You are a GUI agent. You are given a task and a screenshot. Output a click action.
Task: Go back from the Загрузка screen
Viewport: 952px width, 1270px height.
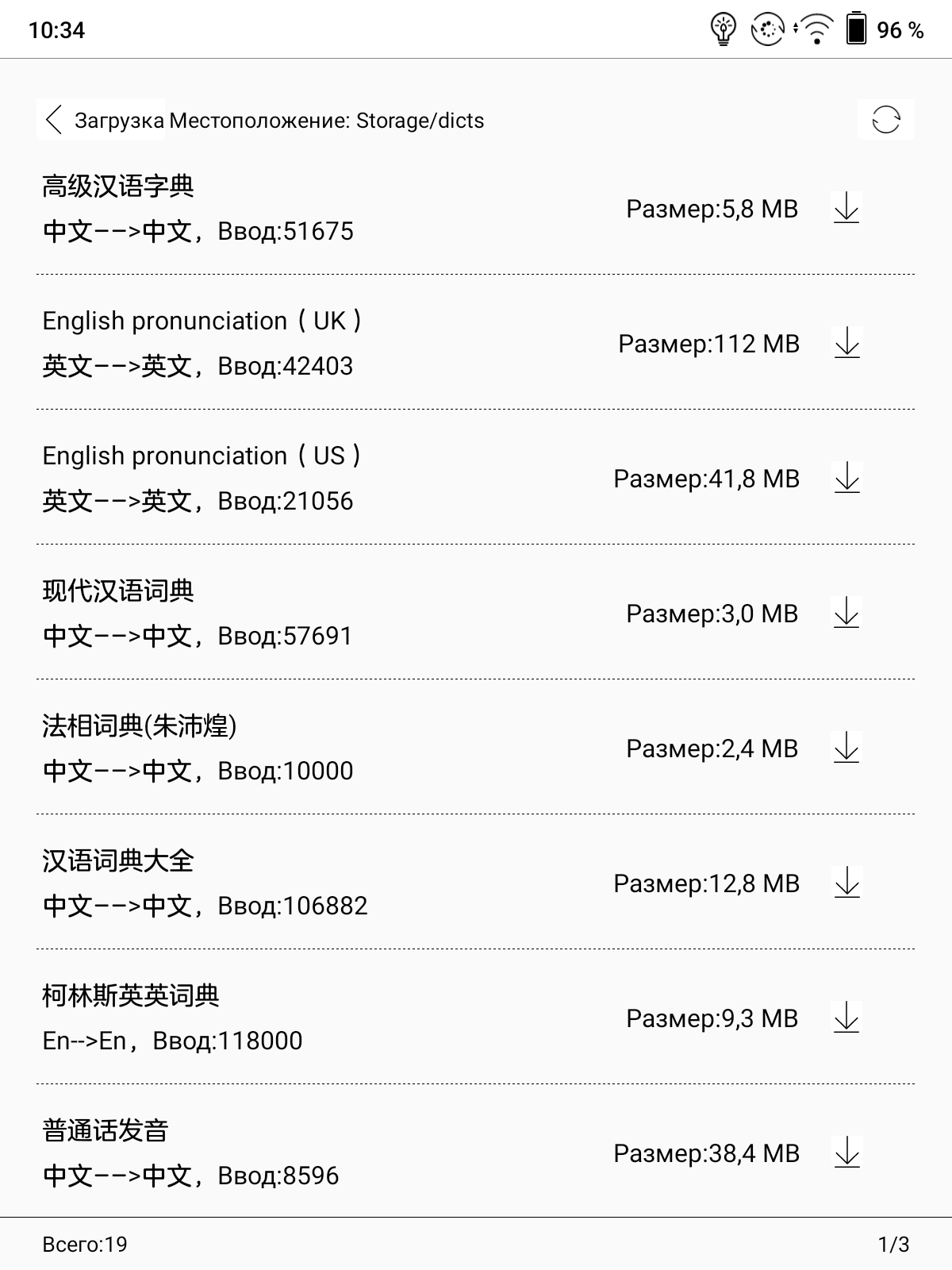pos(54,120)
